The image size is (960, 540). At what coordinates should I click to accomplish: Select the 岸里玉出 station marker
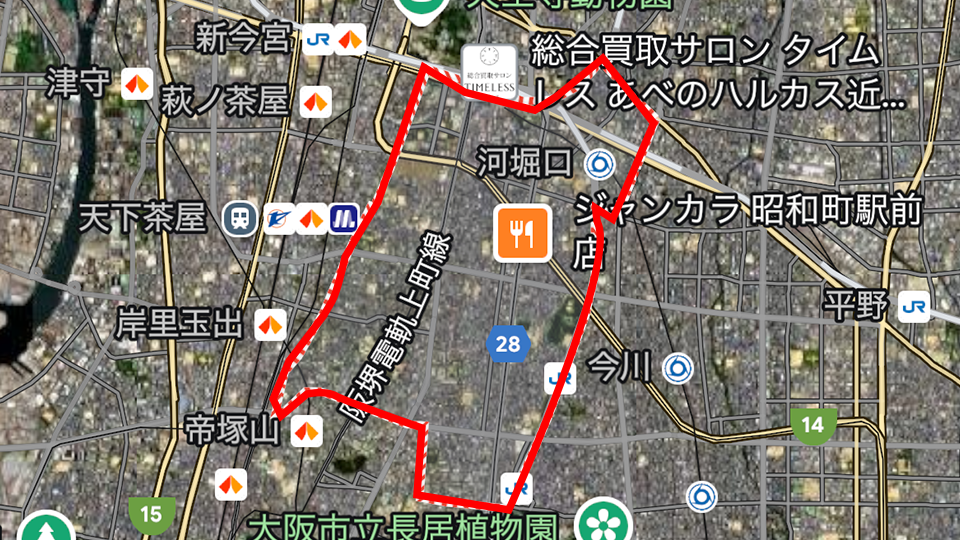pos(271,324)
